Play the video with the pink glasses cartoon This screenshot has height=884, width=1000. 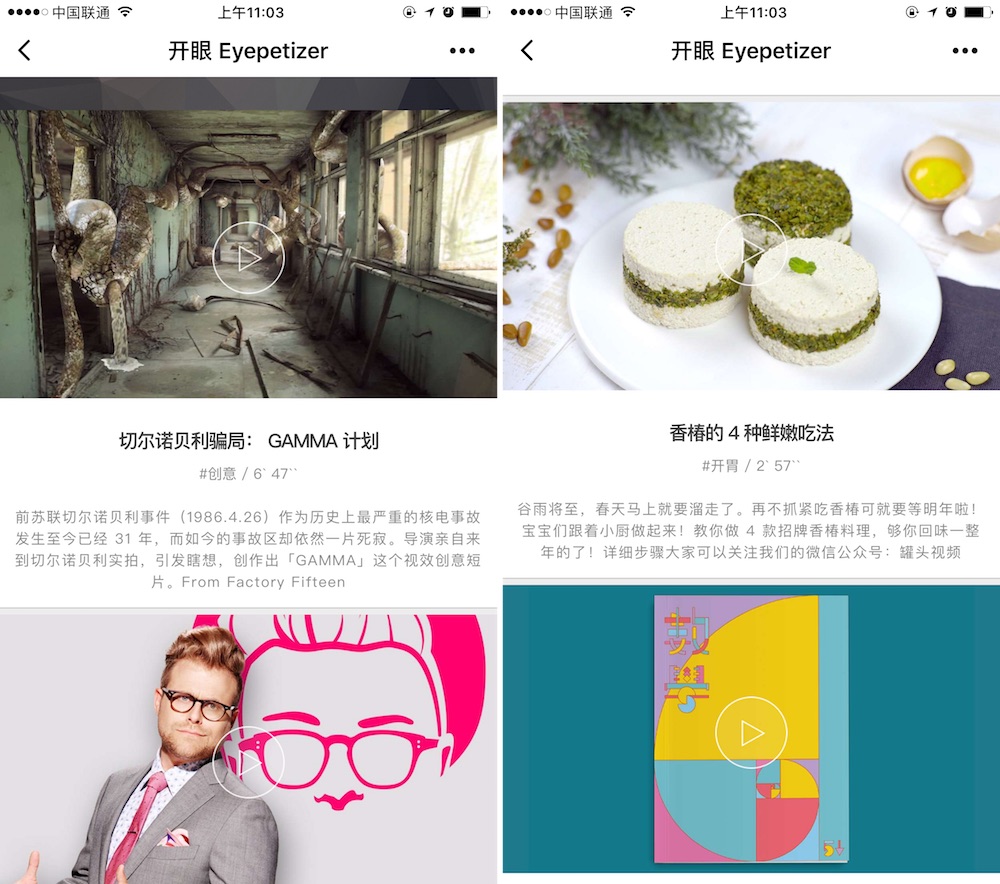click(x=248, y=763)
